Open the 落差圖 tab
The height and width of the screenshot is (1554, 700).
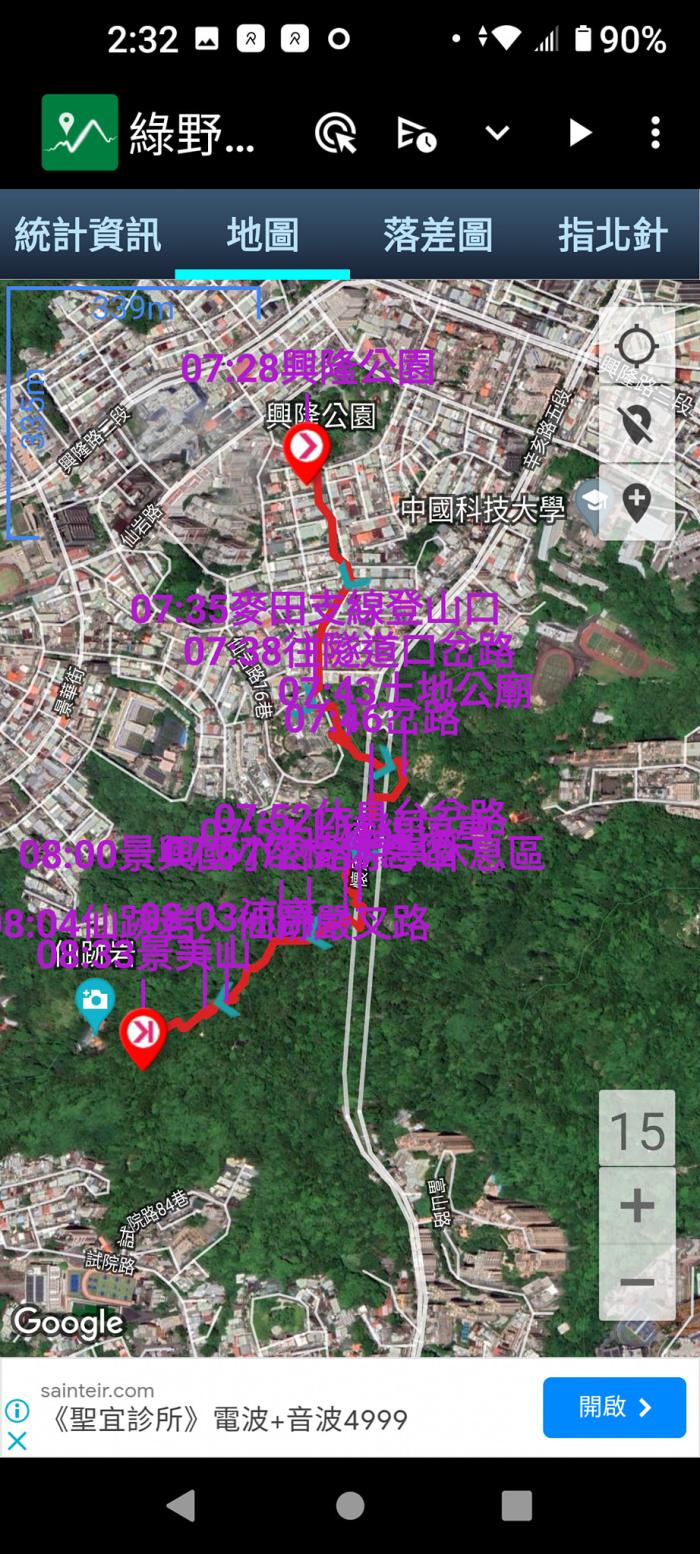pos(437,235)
